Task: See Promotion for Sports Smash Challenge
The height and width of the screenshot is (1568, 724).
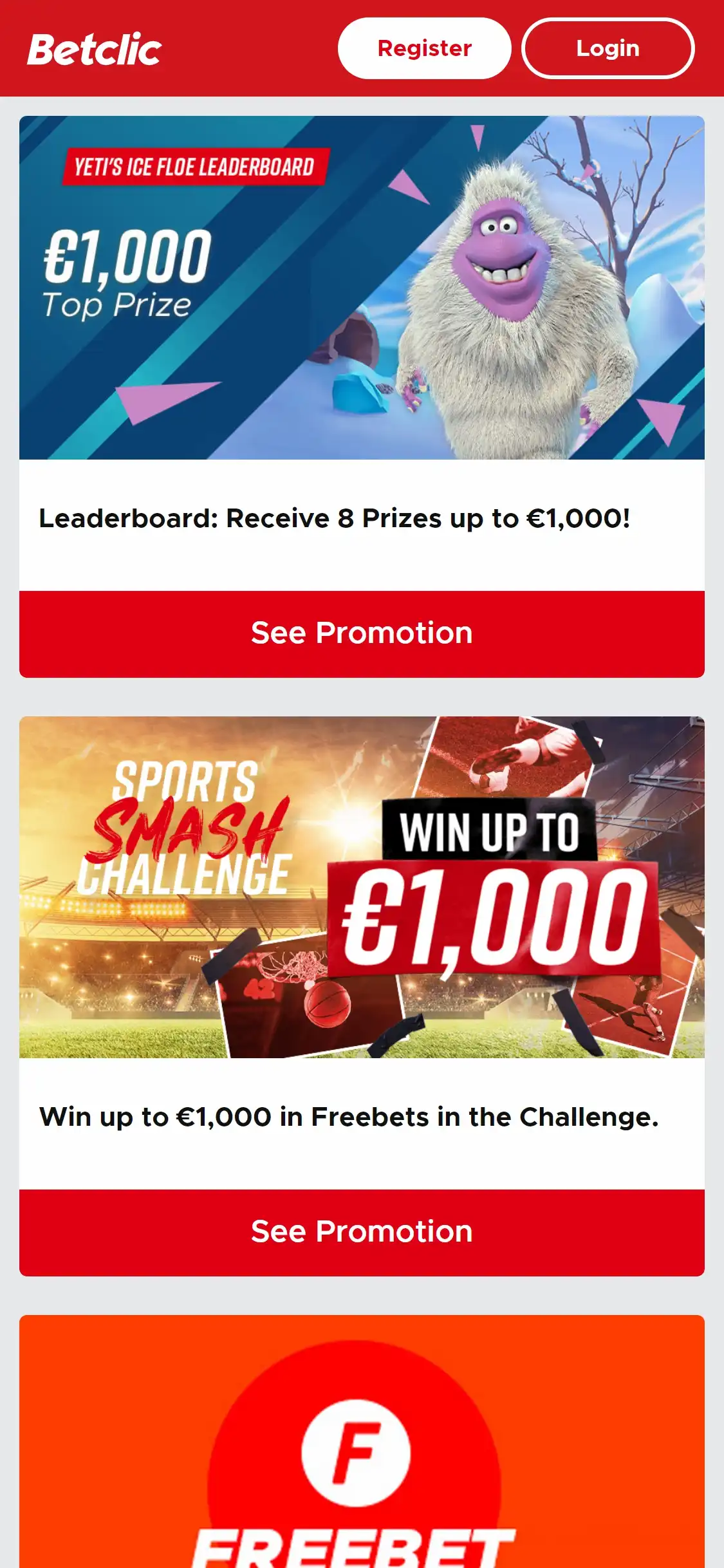Action: click(362, 1232)
